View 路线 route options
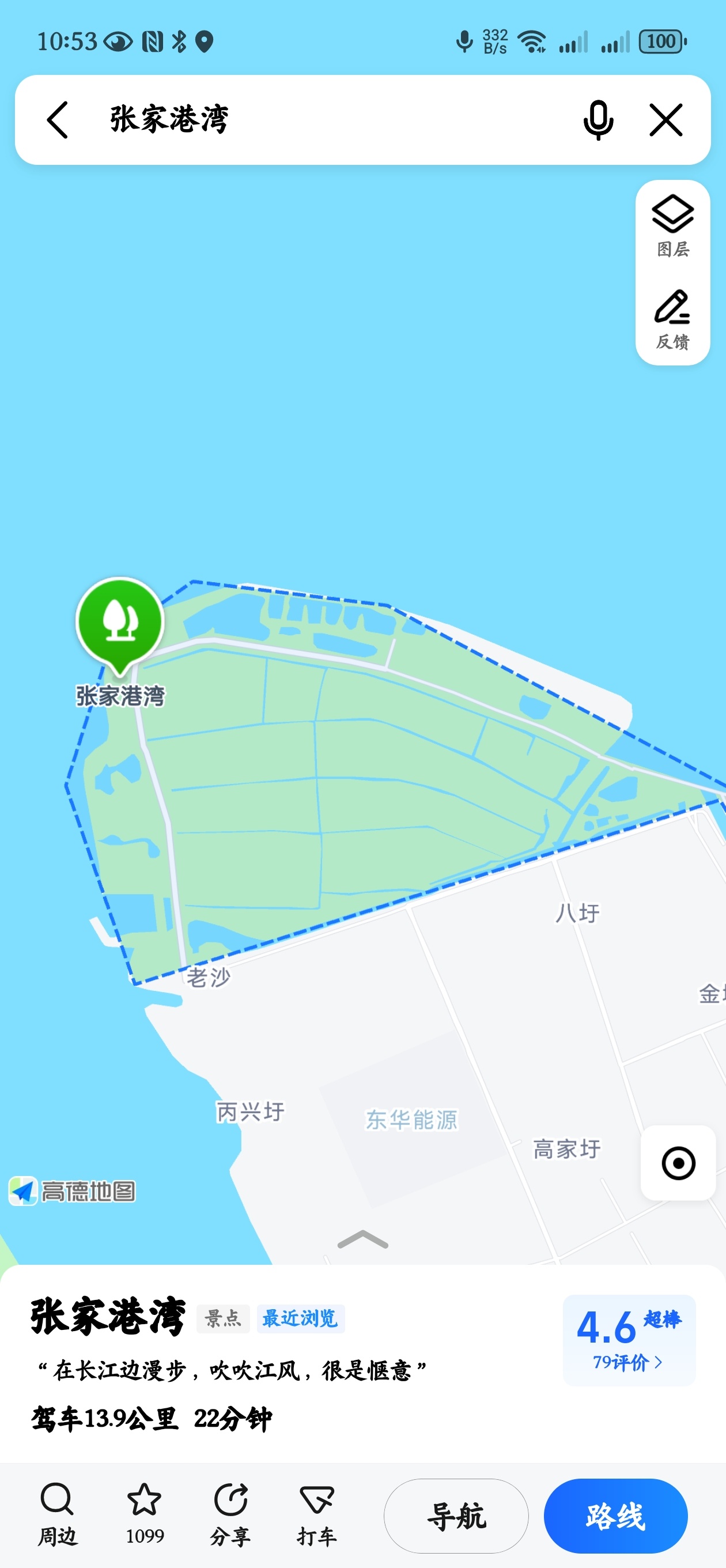 click(x=615, y=1516)
